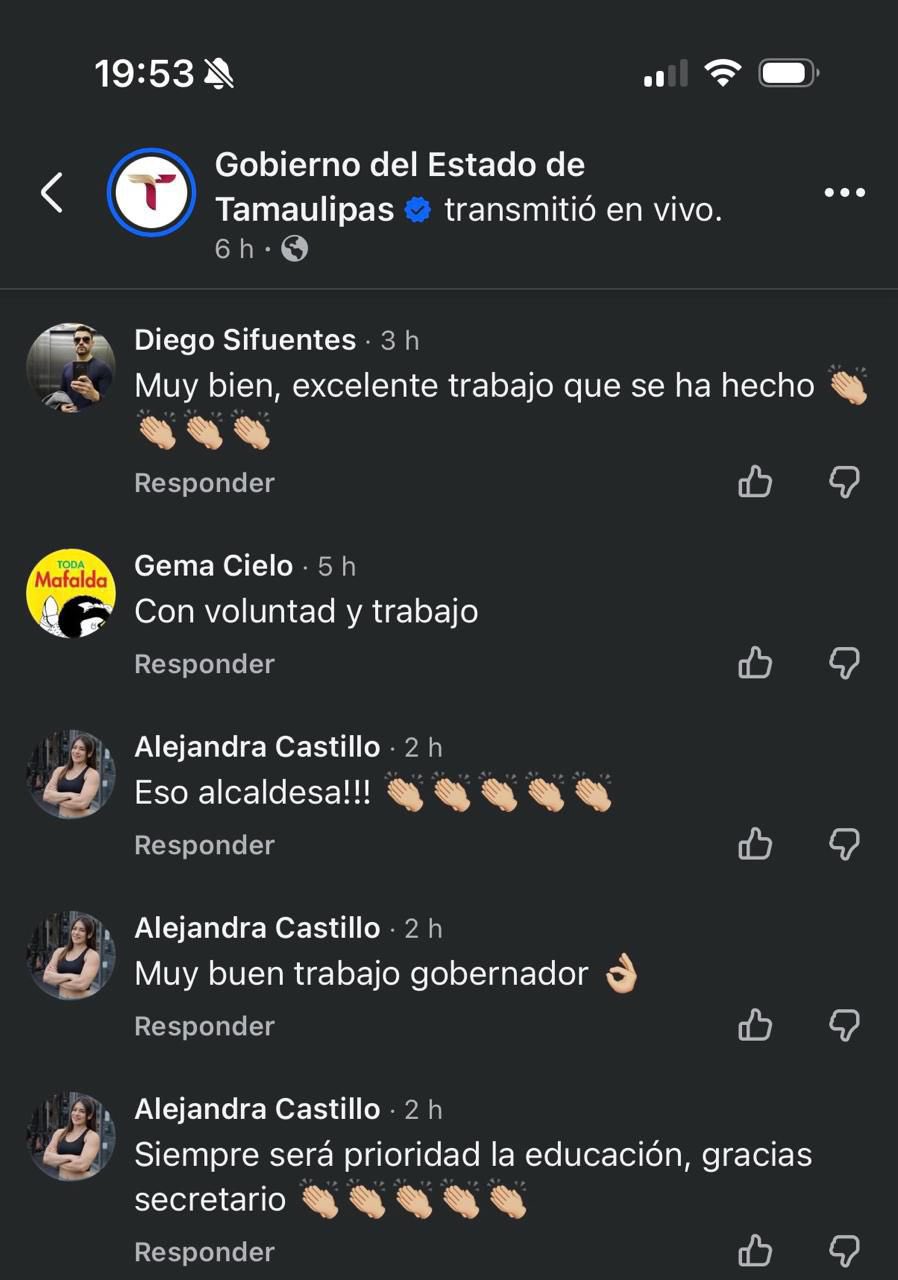Image resolution: width=898 pixels, height=1280 pixels.
Task: Open the three-dot overflow menu
Action: [844, 192]
